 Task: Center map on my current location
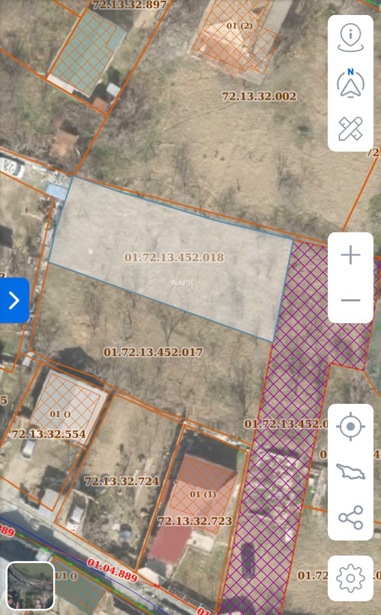(x=350, y=426)
